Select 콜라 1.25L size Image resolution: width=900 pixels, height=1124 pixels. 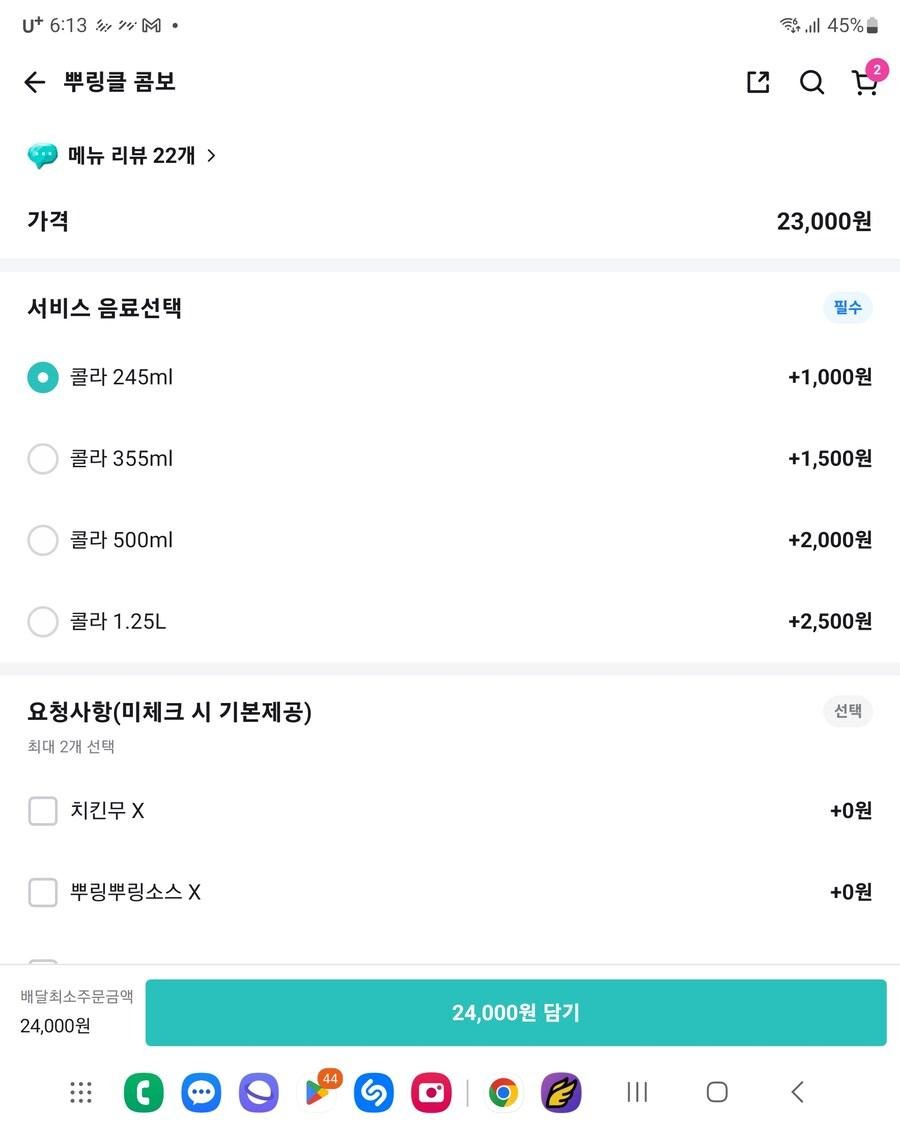point(42,622)
